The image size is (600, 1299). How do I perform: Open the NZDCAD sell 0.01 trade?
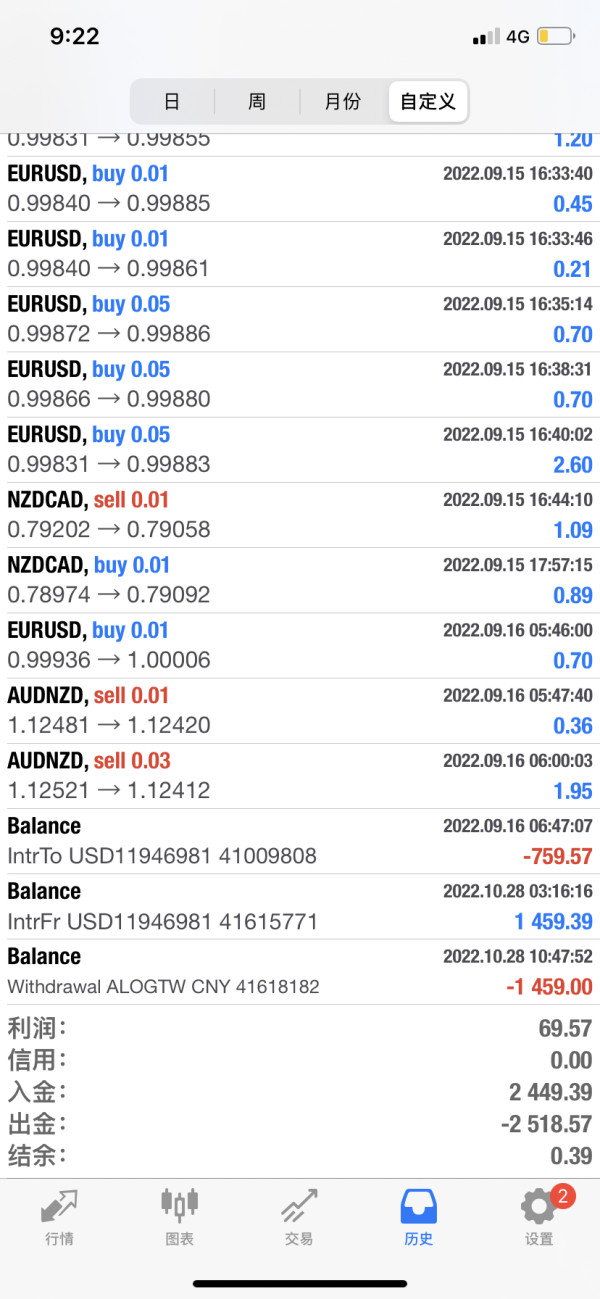coord(300,515)
